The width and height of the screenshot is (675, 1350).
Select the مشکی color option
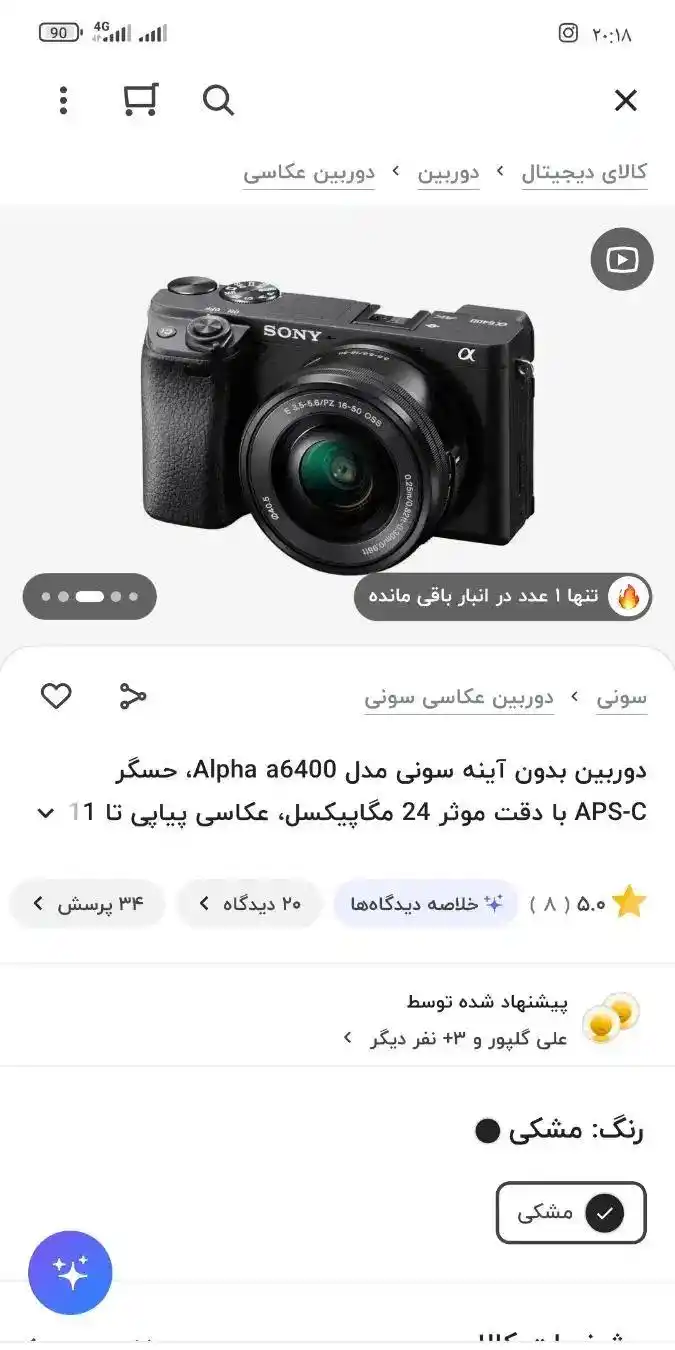coord(571,1213)
